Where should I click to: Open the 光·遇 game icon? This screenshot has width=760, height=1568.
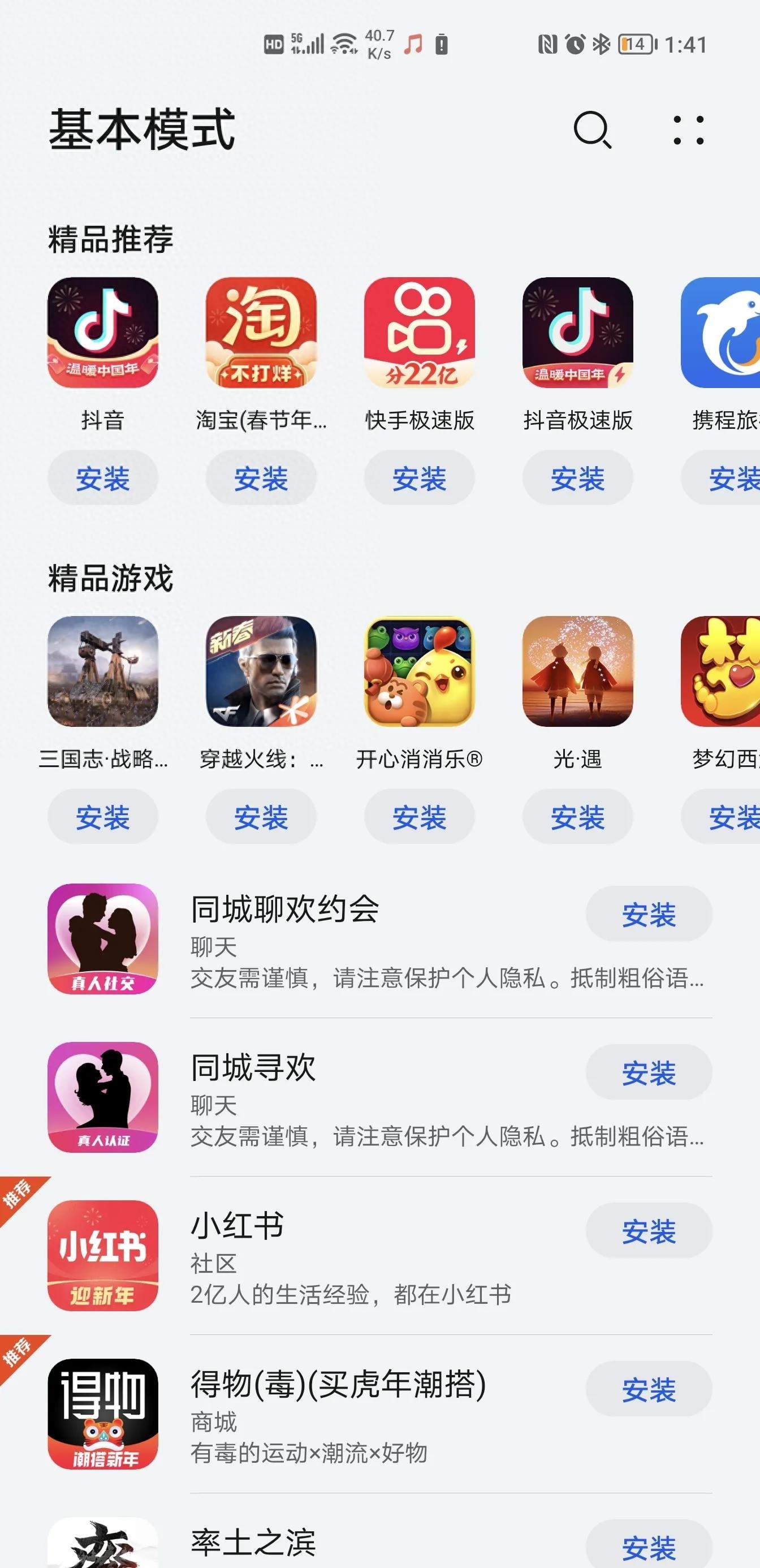[577, 671]
